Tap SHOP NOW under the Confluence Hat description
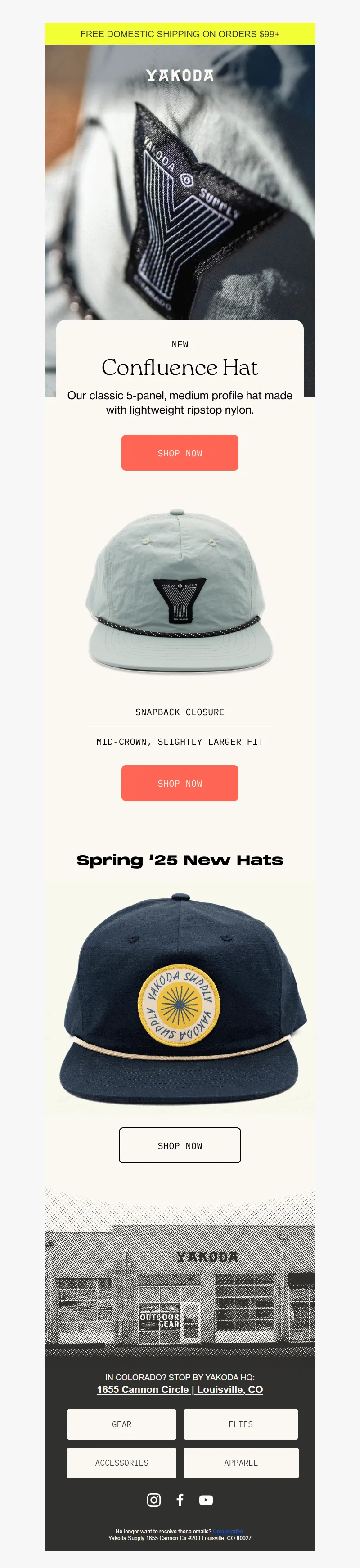The height and width of the screenshot is (1568, 360). [x=180, y=453]
